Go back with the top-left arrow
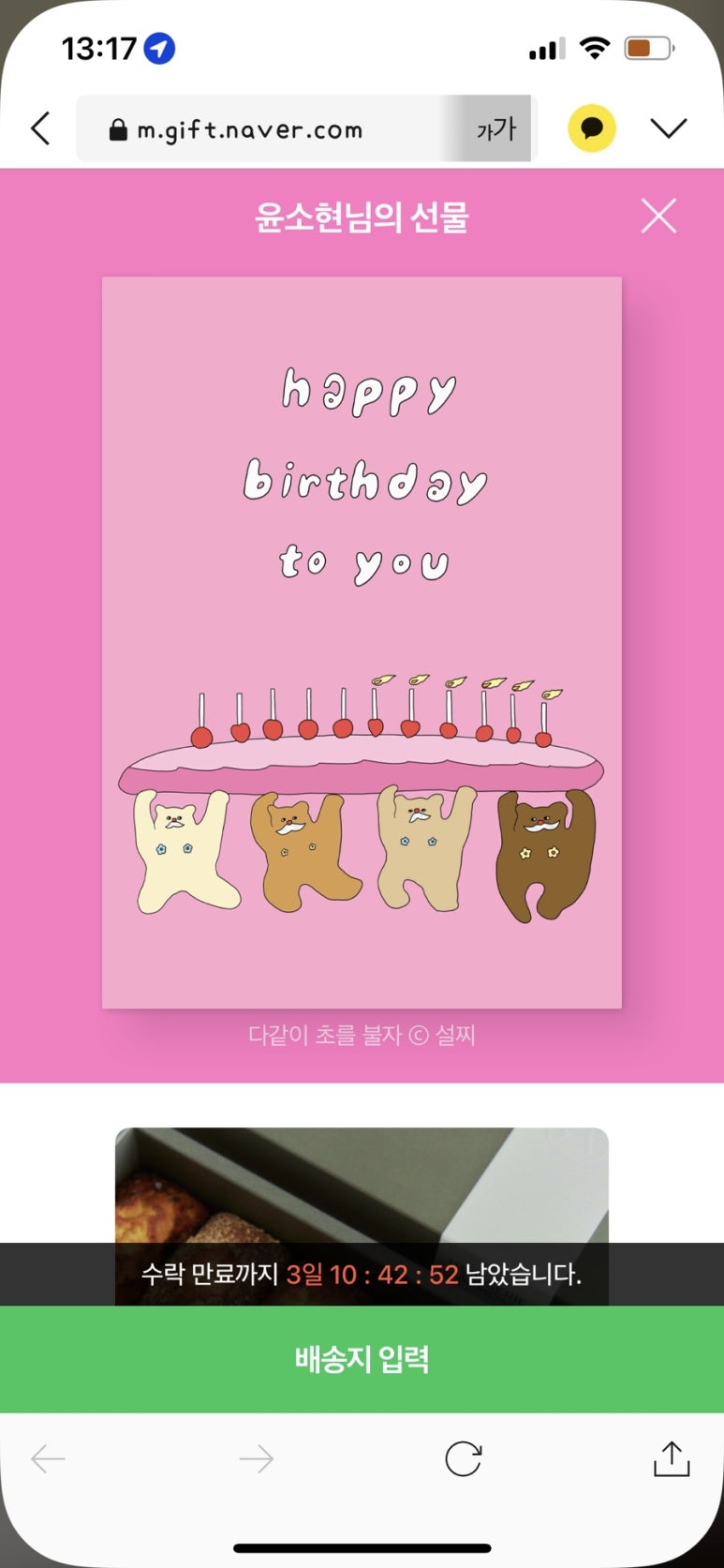The width and height of the screenshot is (724, 1568). click(x=40, y=128)
